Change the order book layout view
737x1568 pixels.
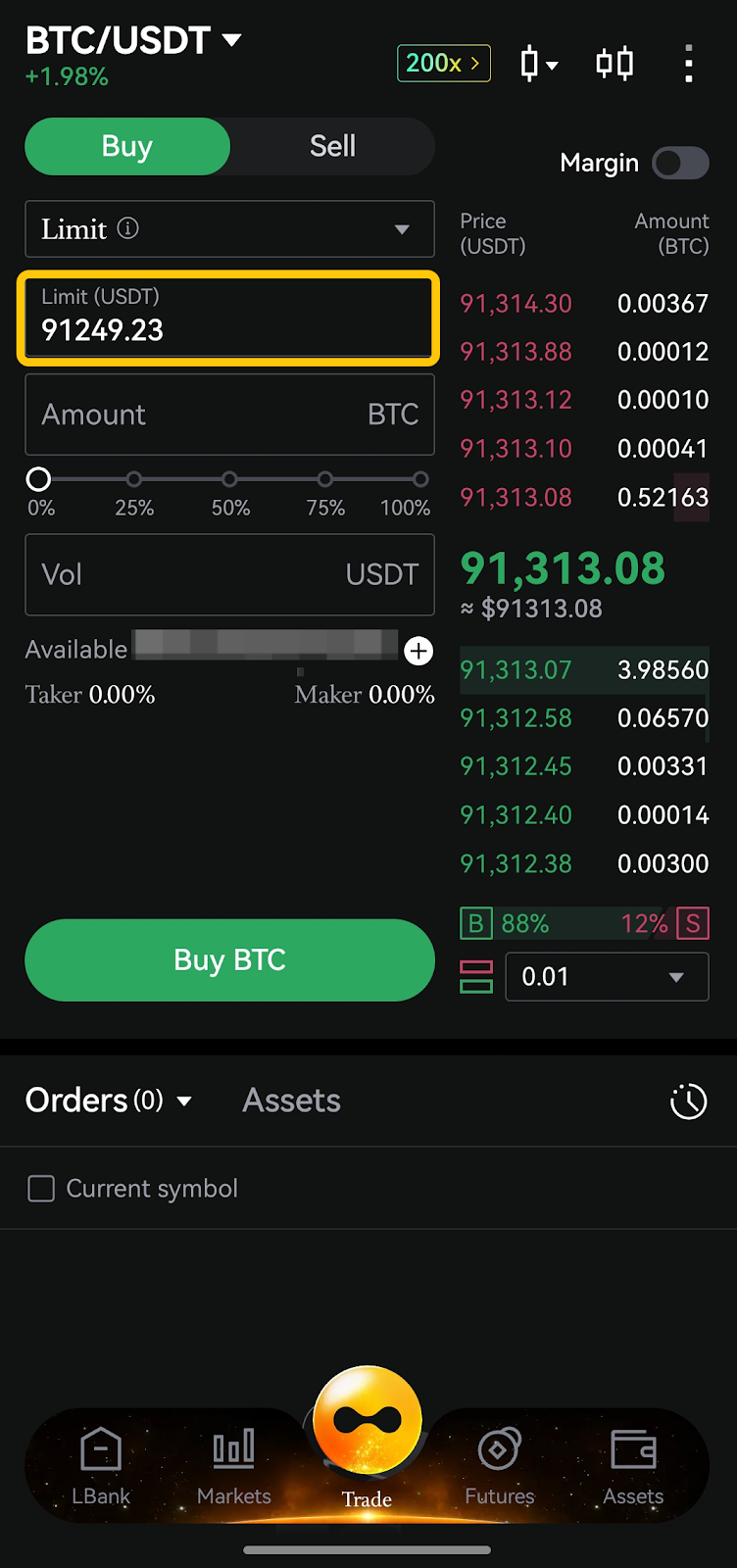pyautogui.click(x=476, y=977)
